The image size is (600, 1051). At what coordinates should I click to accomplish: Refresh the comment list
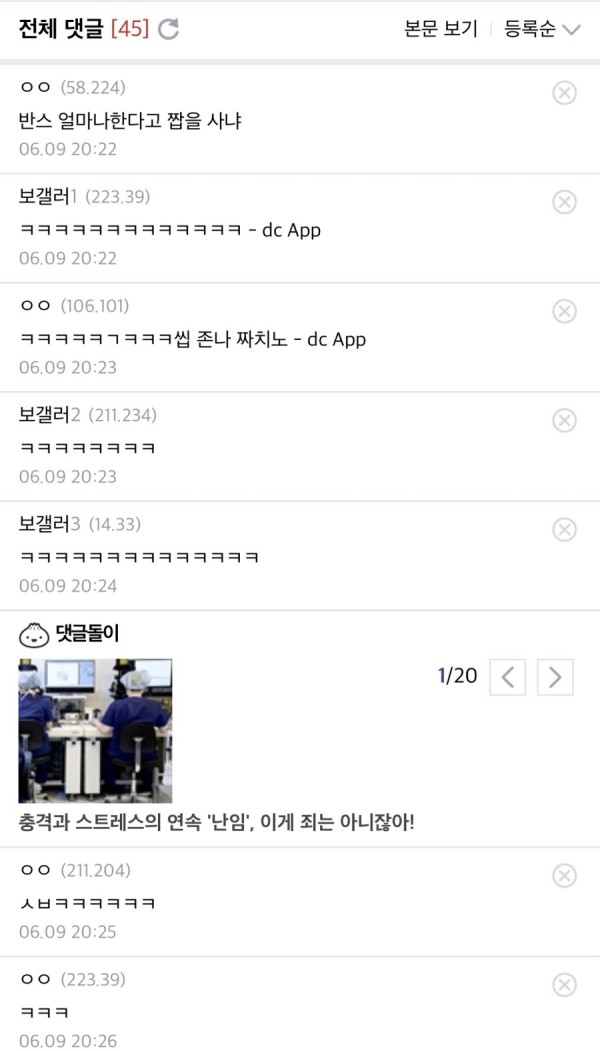170,29
